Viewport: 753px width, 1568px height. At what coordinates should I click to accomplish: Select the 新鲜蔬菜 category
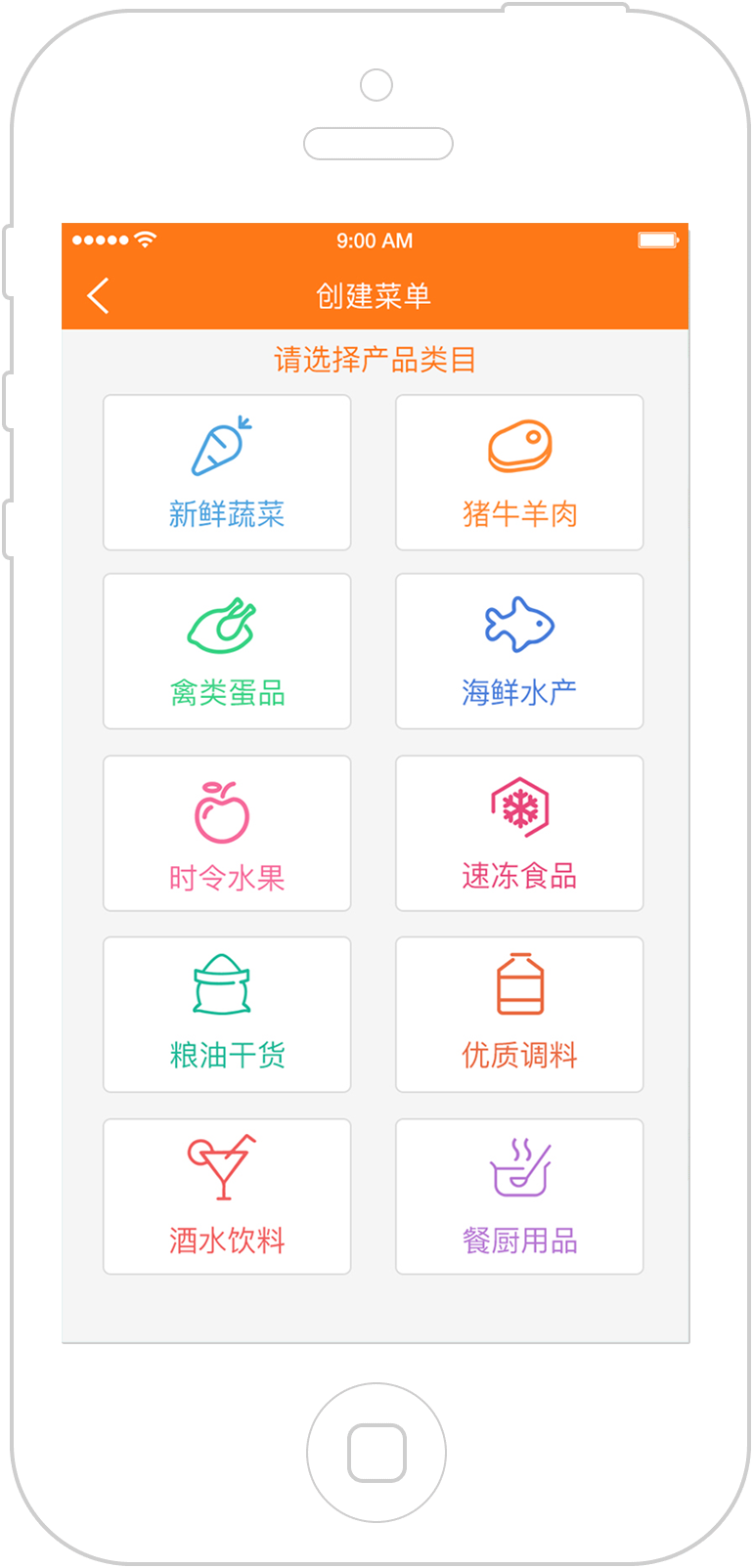227,472
